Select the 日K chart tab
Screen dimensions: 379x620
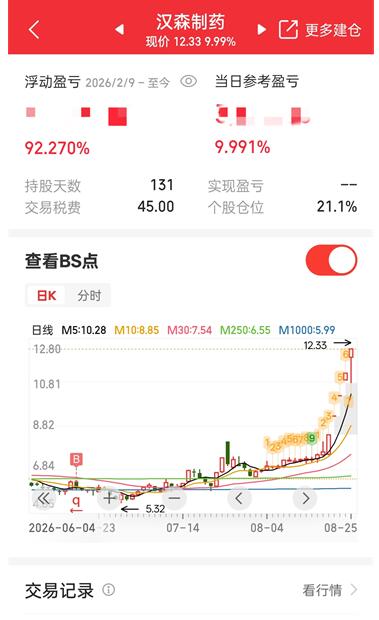[47, 295]
